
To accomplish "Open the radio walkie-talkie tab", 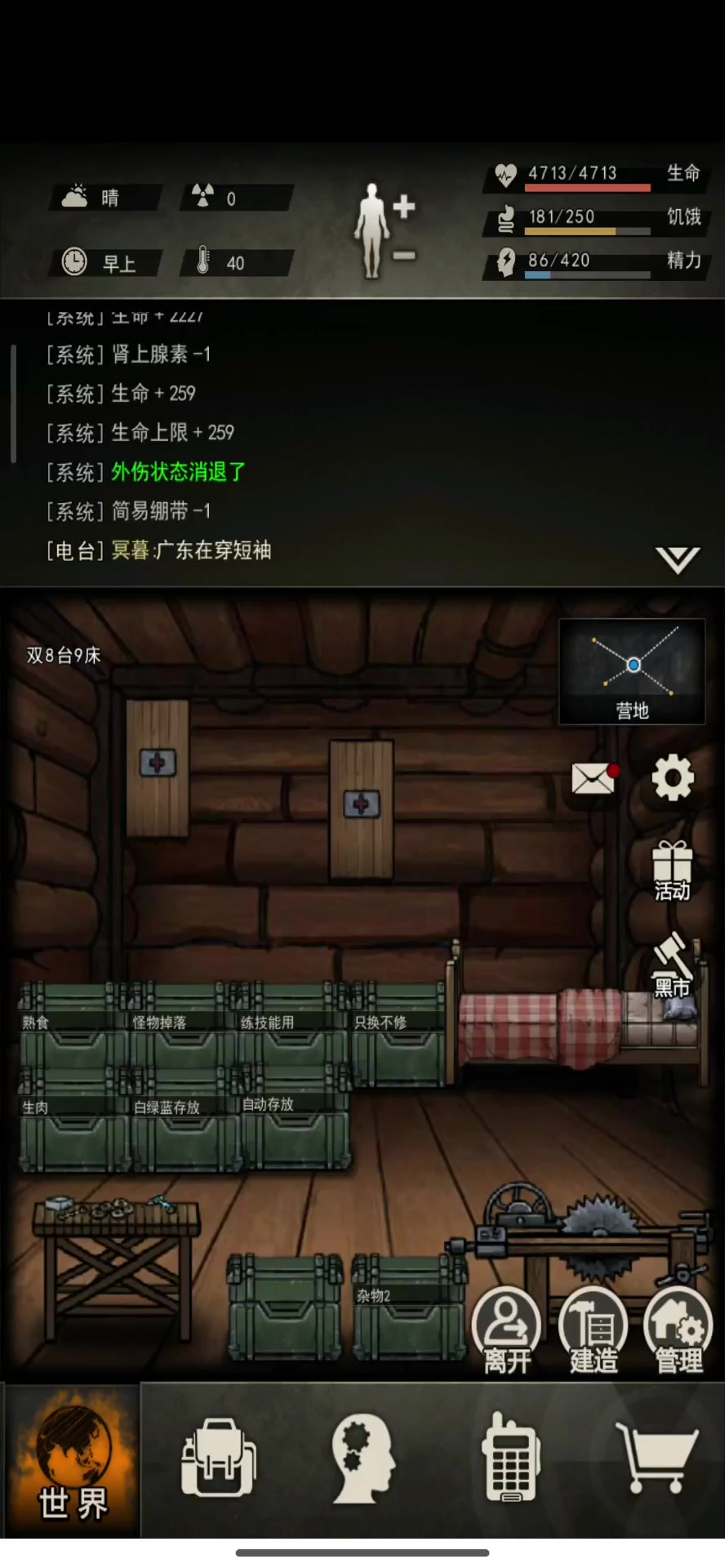I will tap(510, 1462).
